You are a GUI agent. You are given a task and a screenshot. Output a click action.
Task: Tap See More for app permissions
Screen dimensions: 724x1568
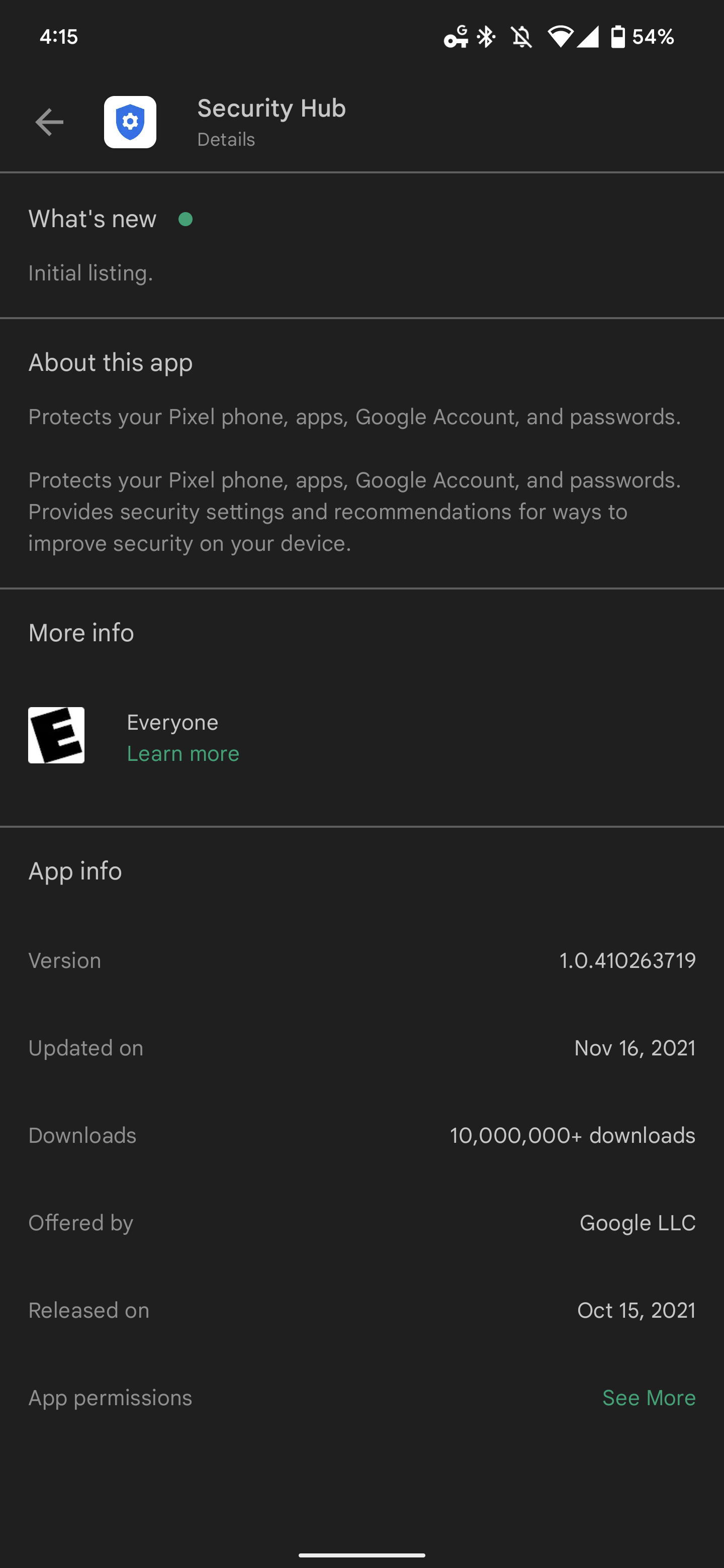coord(649,1398)
